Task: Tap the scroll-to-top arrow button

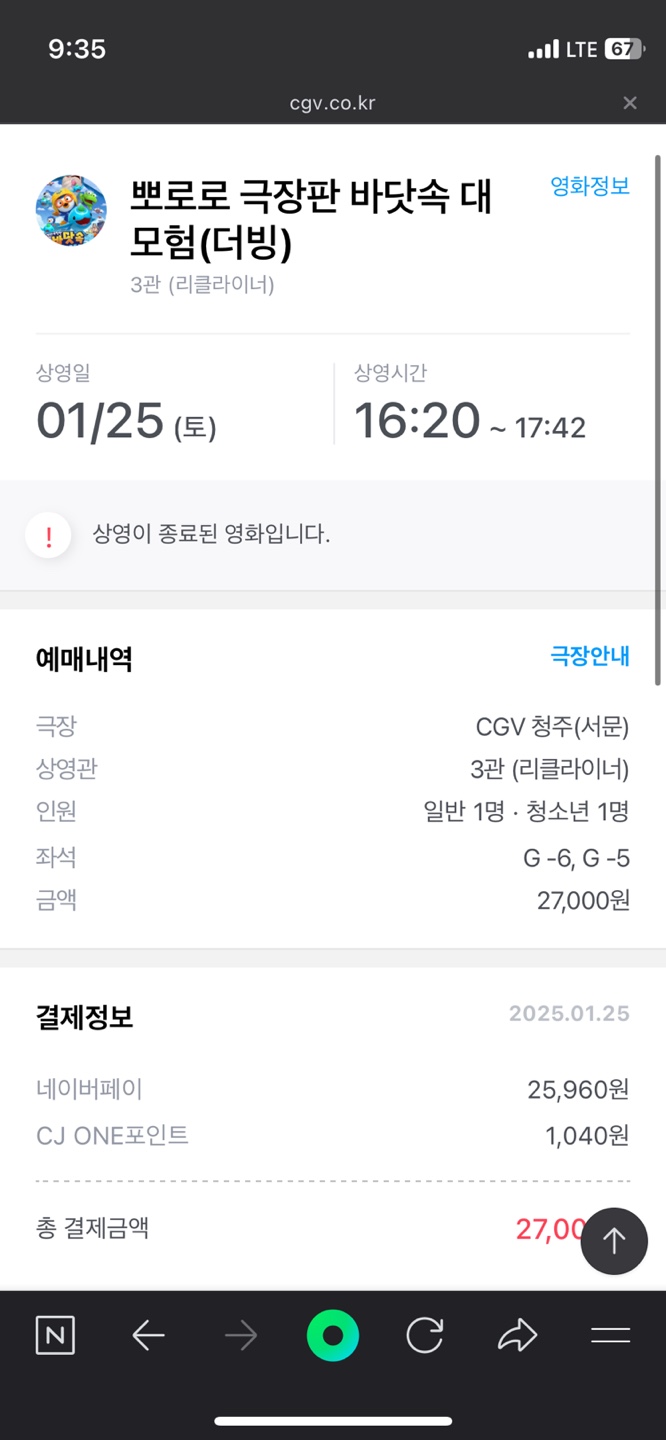Action: [x=614, y=1241]
